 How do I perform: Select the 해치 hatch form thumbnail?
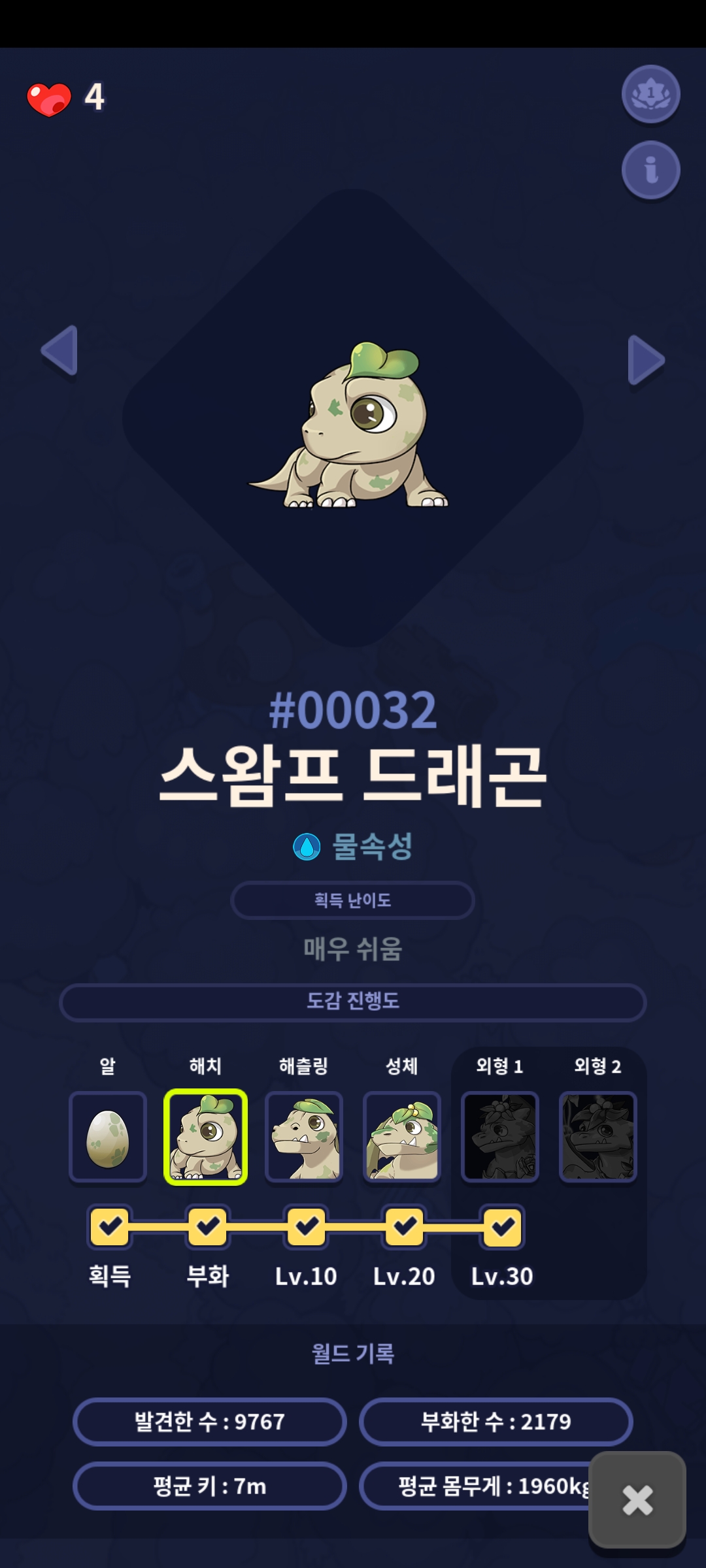pos(205,1137)
